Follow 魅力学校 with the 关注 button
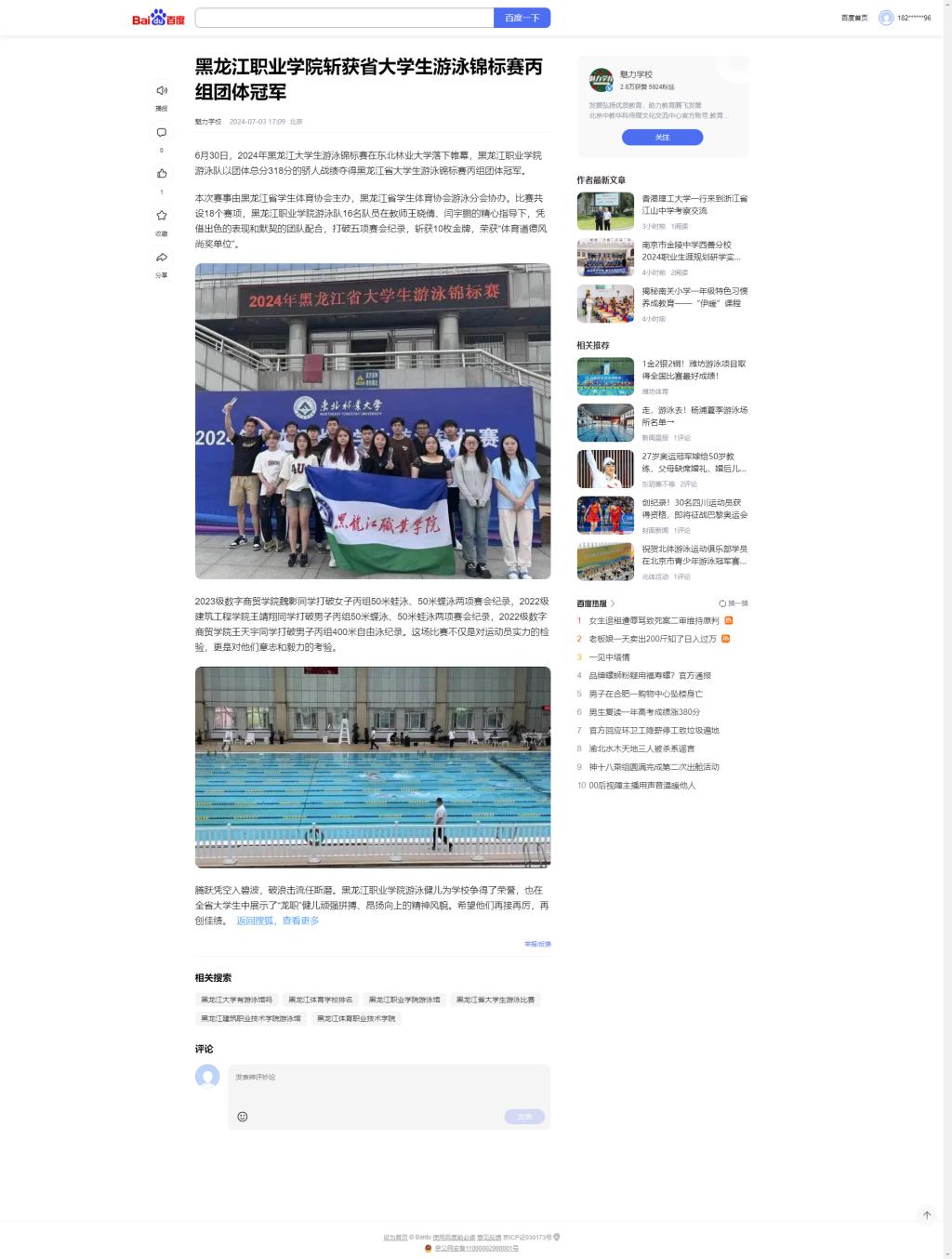Image resolution: width=952 pixels, height=1259 pixels. (662, 138)
